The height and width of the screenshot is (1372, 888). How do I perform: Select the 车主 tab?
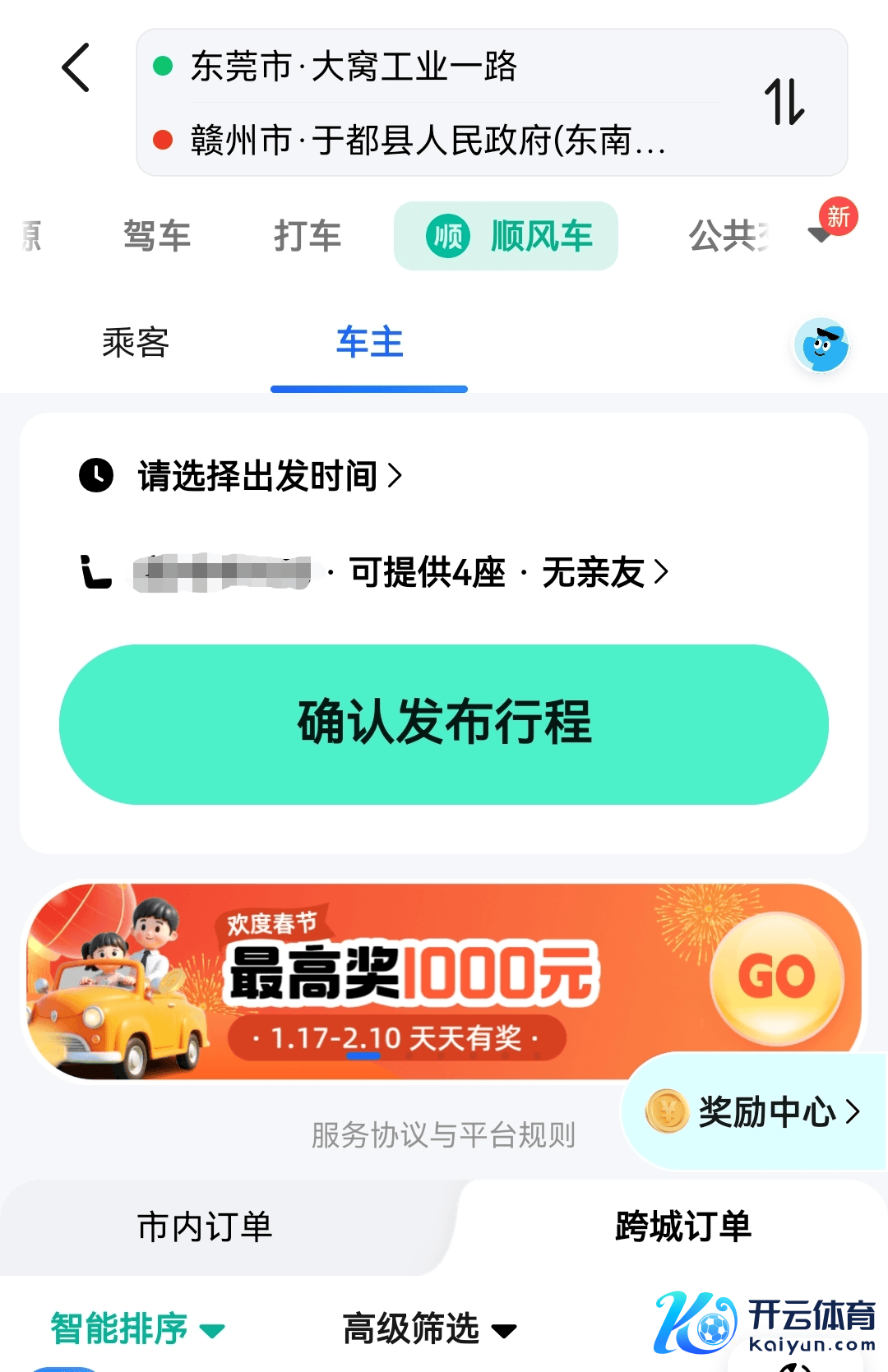pos(369,343)
